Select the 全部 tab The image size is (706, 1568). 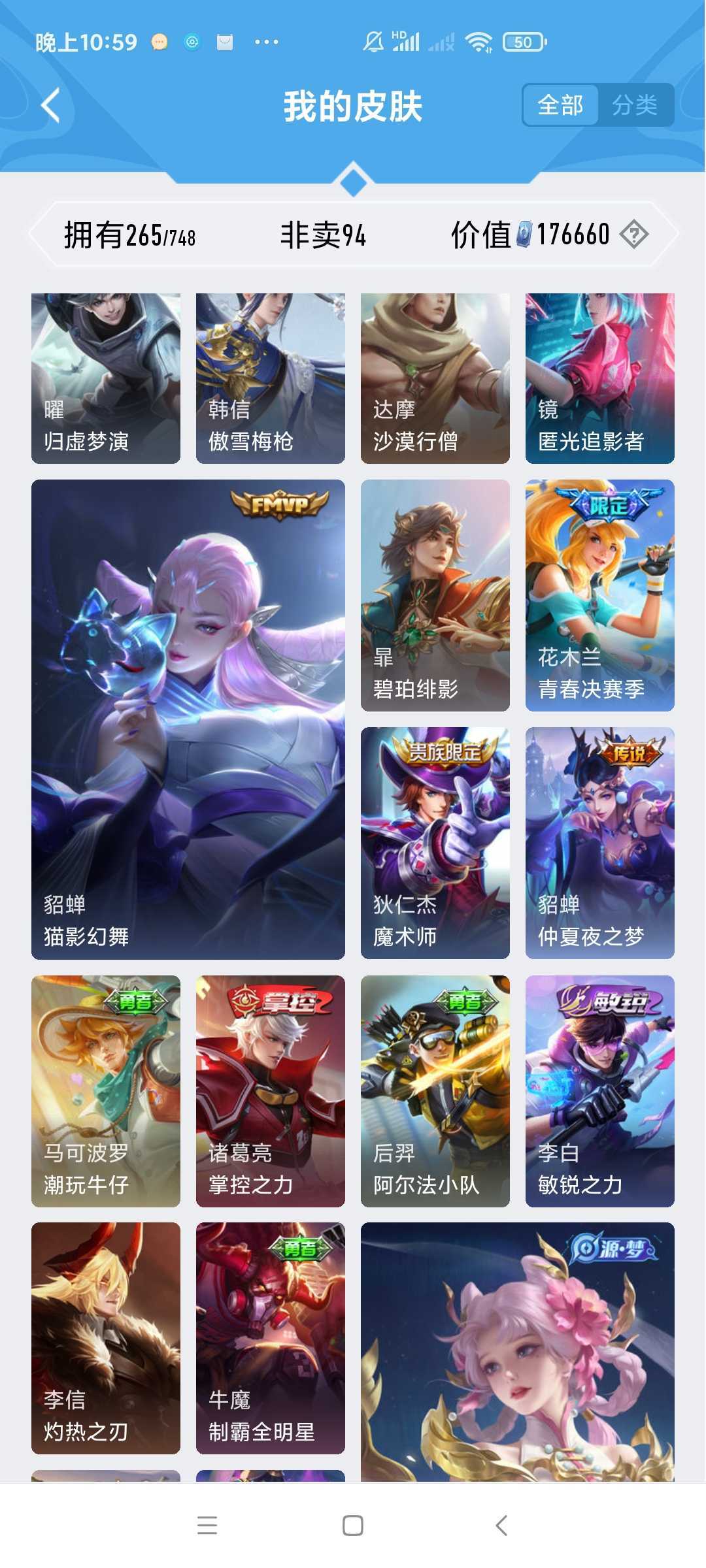pos(560,105)
